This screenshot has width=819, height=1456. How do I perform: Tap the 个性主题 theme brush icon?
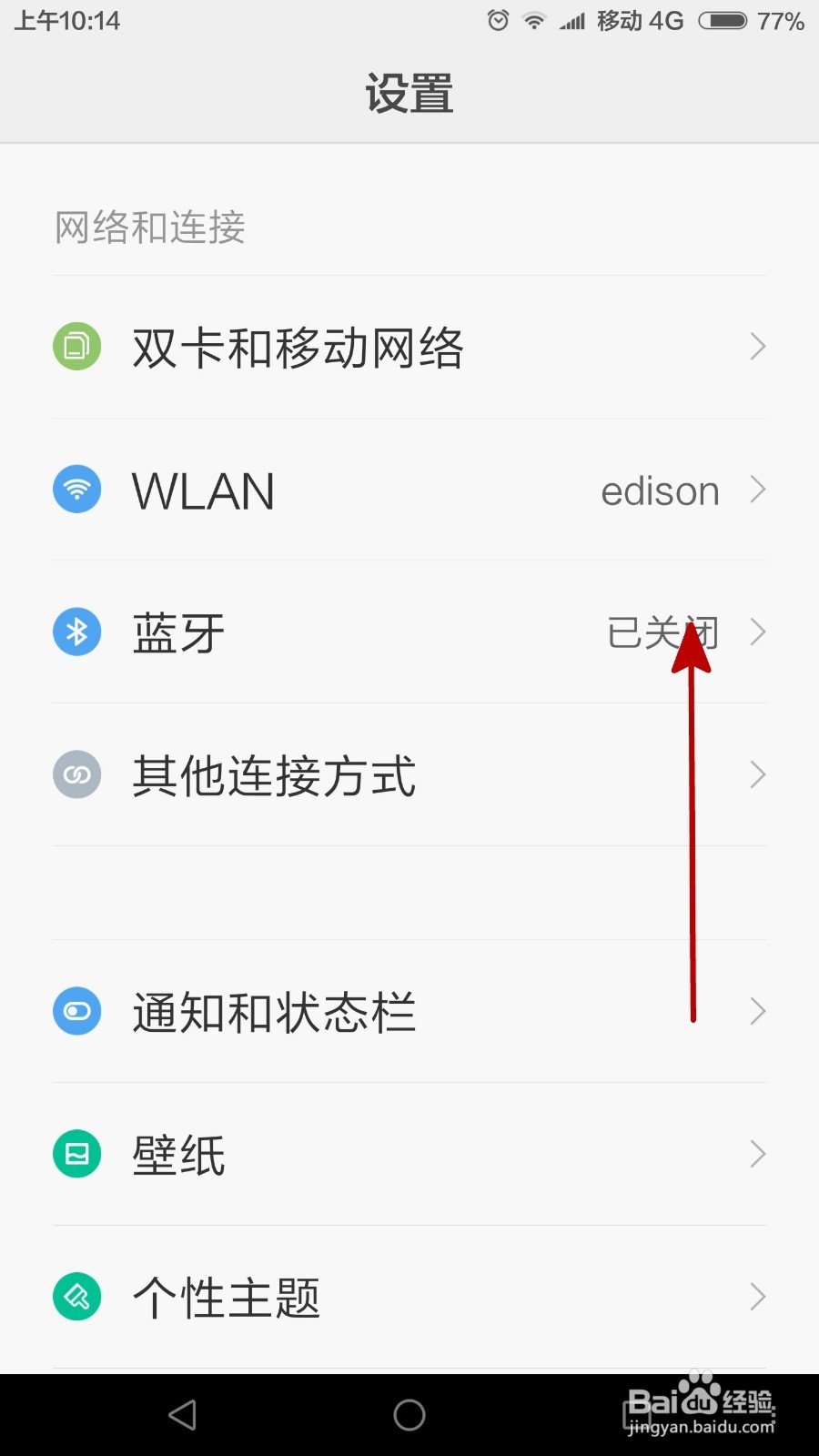[x=76, y=1296]
